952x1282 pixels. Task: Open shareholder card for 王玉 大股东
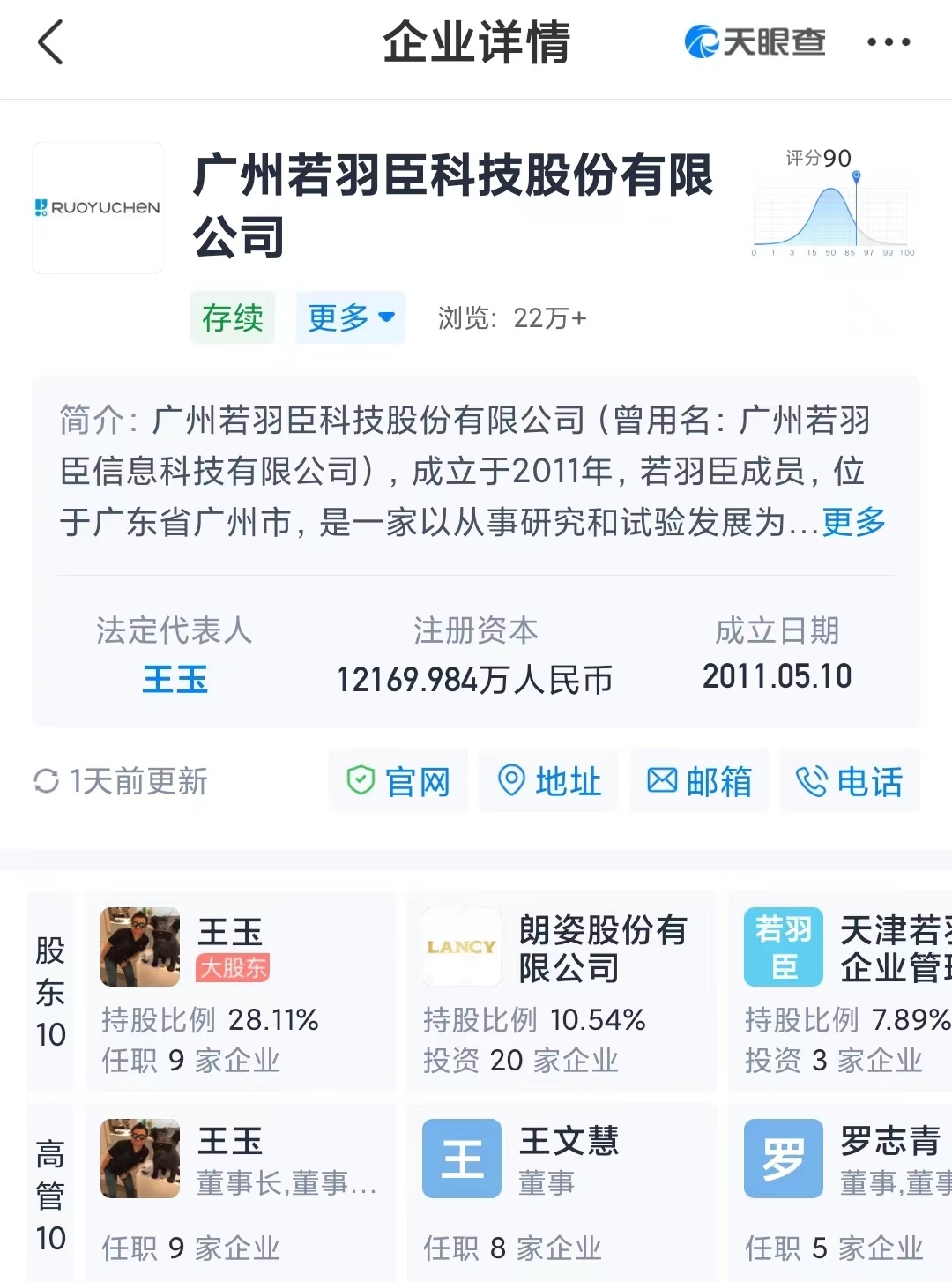[x=240, y=991]
